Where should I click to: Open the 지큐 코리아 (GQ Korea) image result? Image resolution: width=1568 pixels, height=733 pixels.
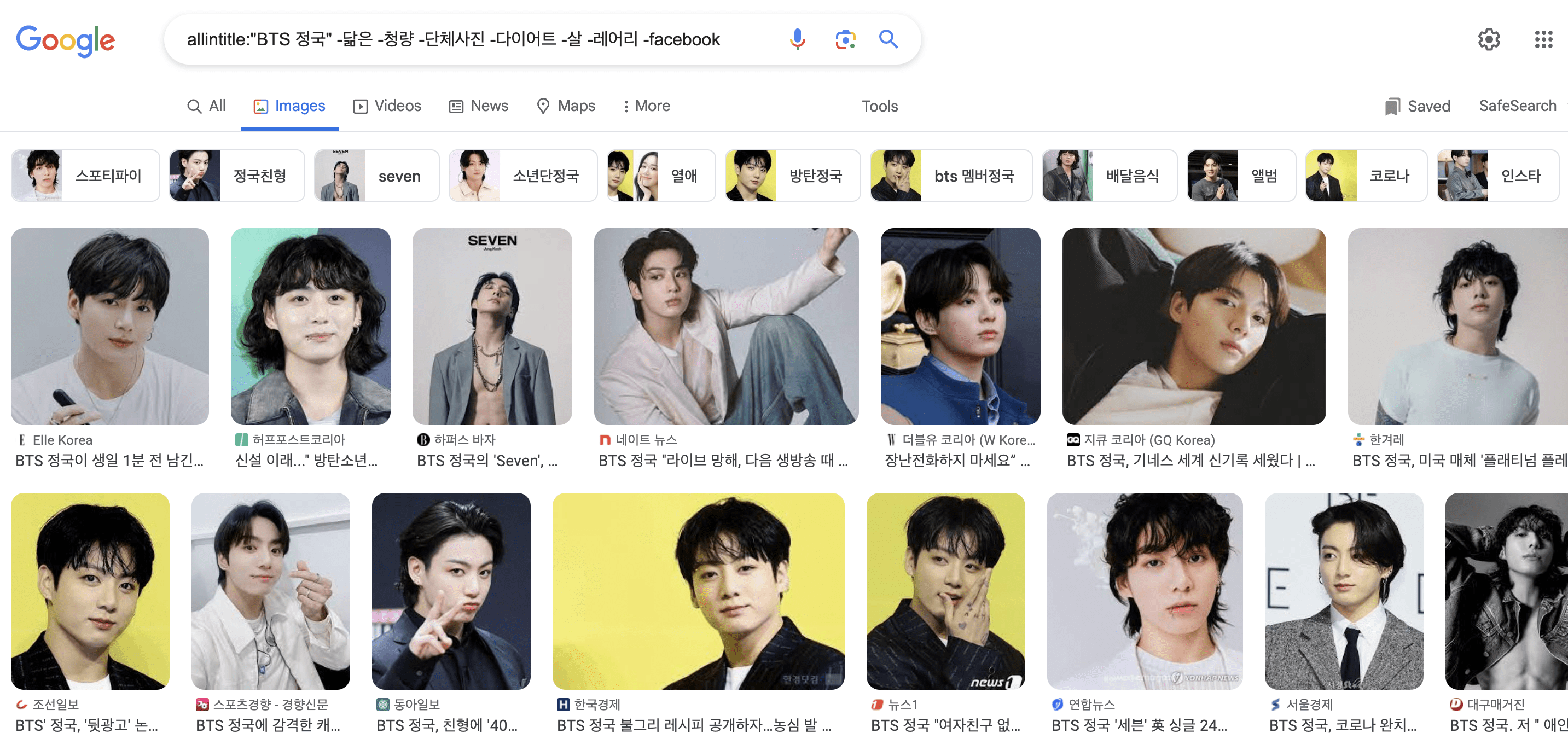tap(1194, 327)
